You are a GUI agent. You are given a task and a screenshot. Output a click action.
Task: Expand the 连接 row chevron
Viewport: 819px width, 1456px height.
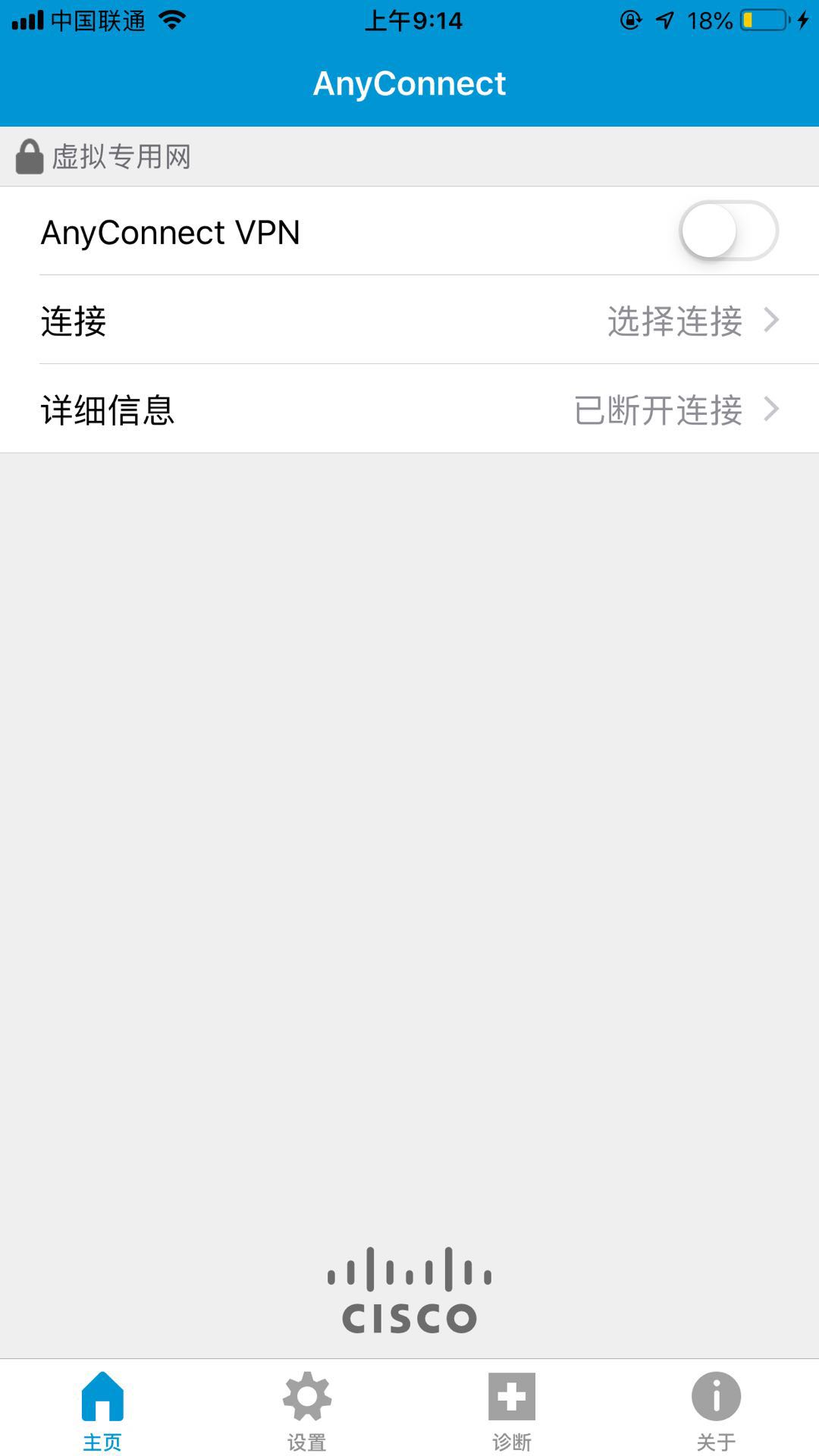[x=770, y=322]
